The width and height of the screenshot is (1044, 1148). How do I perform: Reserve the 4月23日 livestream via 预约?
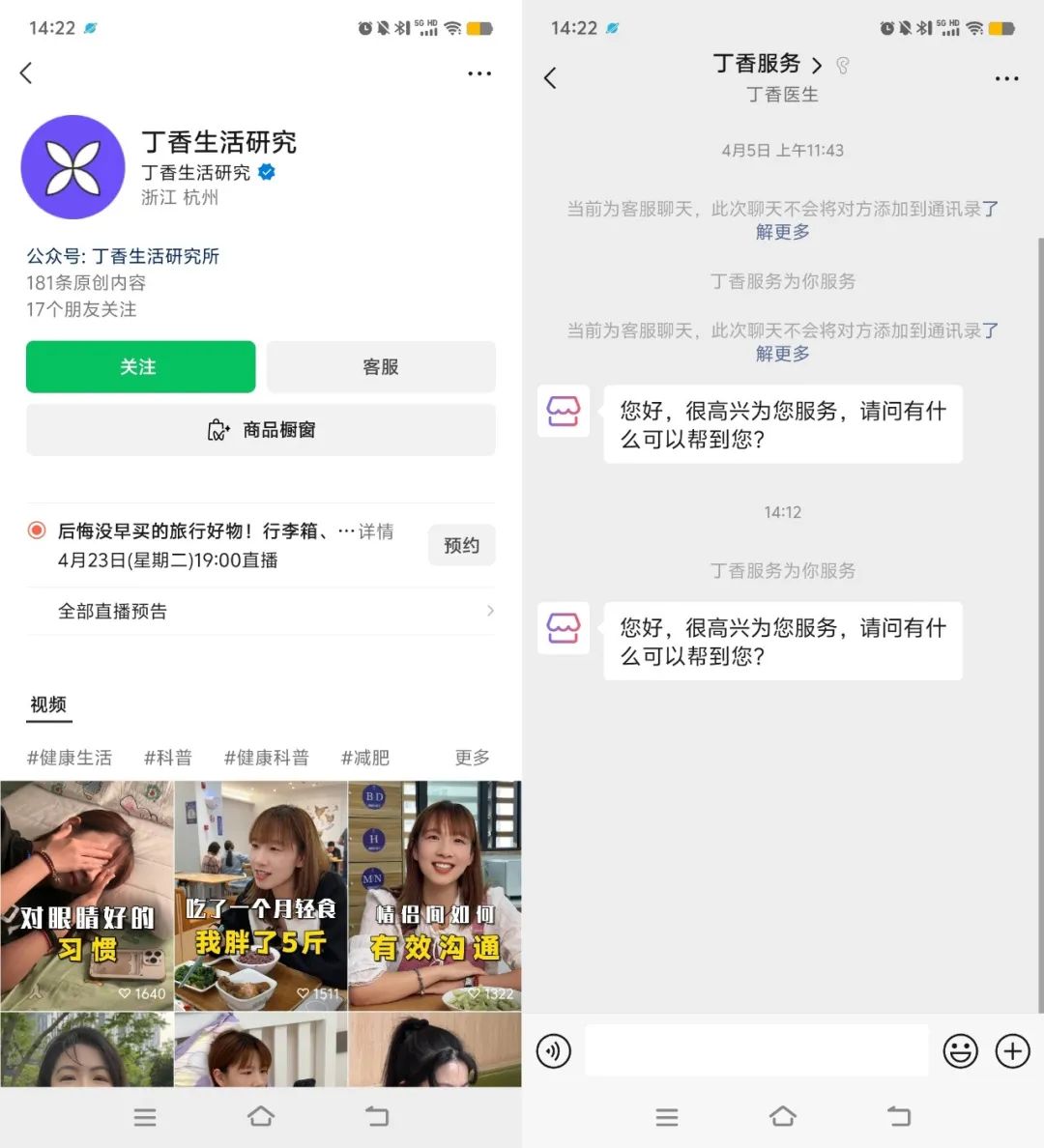coord(461,545)
